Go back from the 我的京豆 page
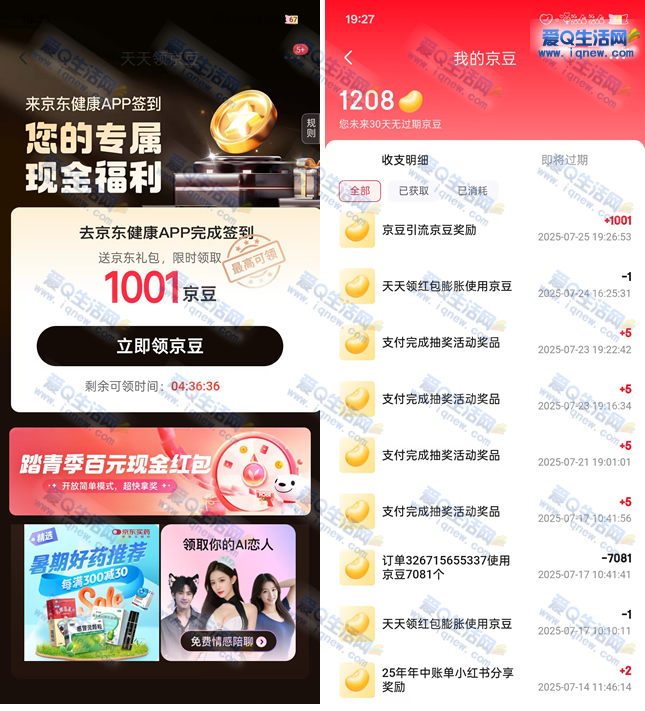Image resolution: width=645 pixels, height=711 pixels. (x=348, y=58)
